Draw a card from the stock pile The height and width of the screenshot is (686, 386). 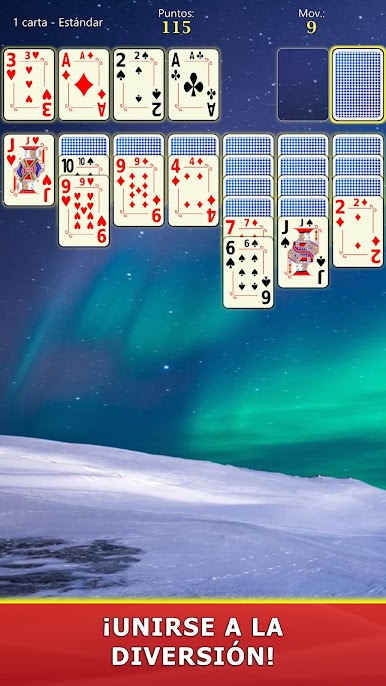pos(358,84)
